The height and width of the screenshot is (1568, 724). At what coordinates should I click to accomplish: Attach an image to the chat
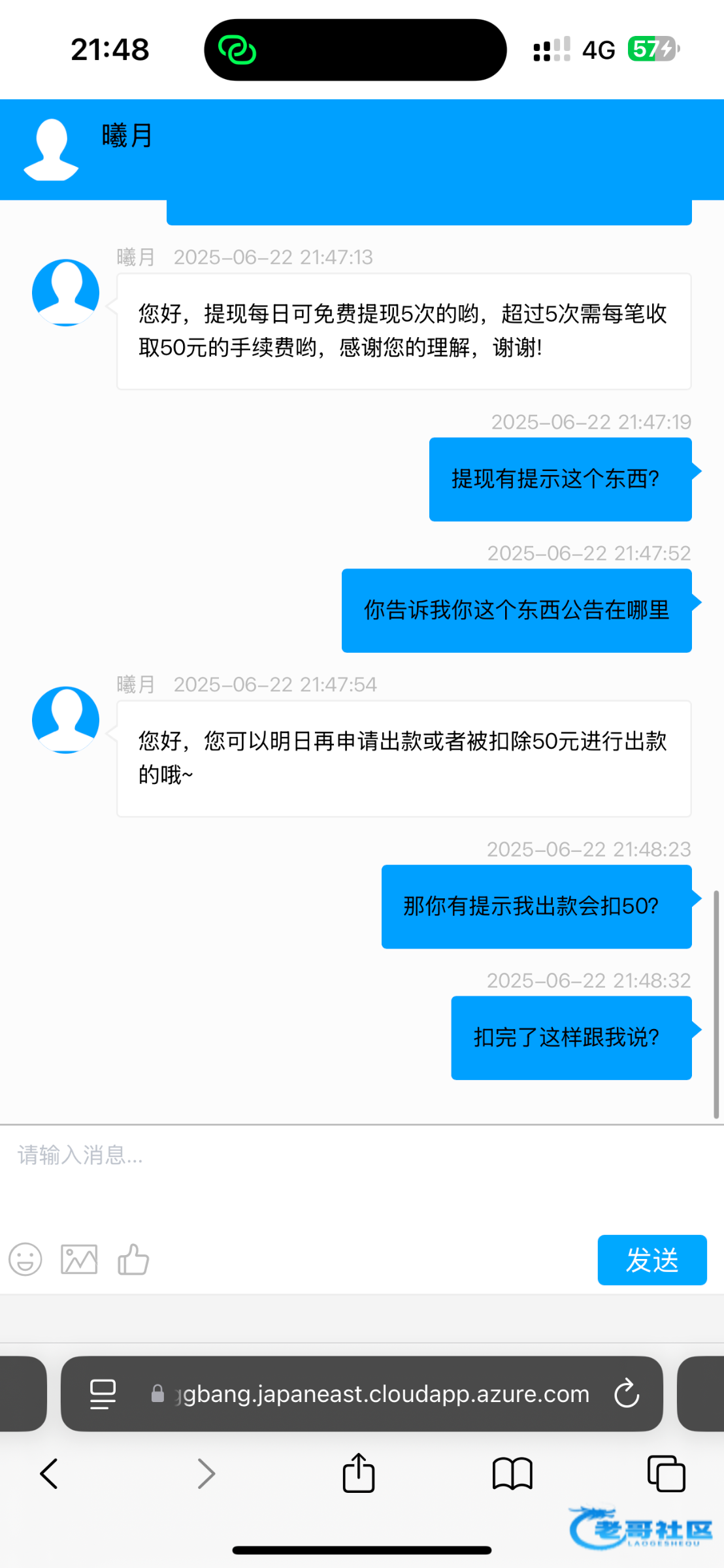[79, 1260]
